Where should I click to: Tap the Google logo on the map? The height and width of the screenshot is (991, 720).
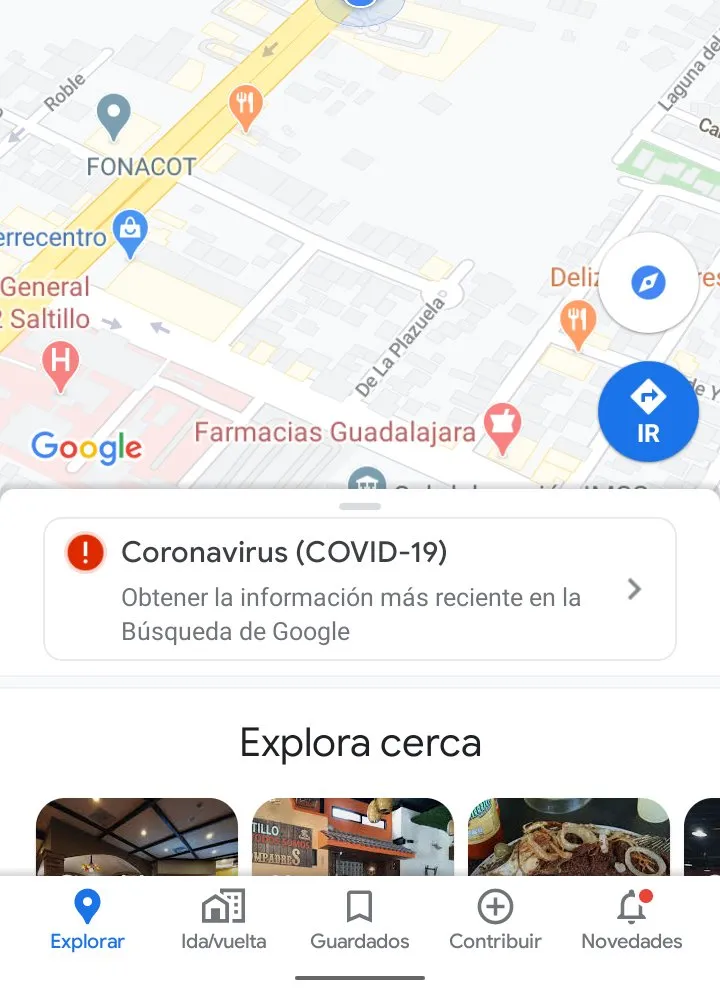click(x=86, y=448)
